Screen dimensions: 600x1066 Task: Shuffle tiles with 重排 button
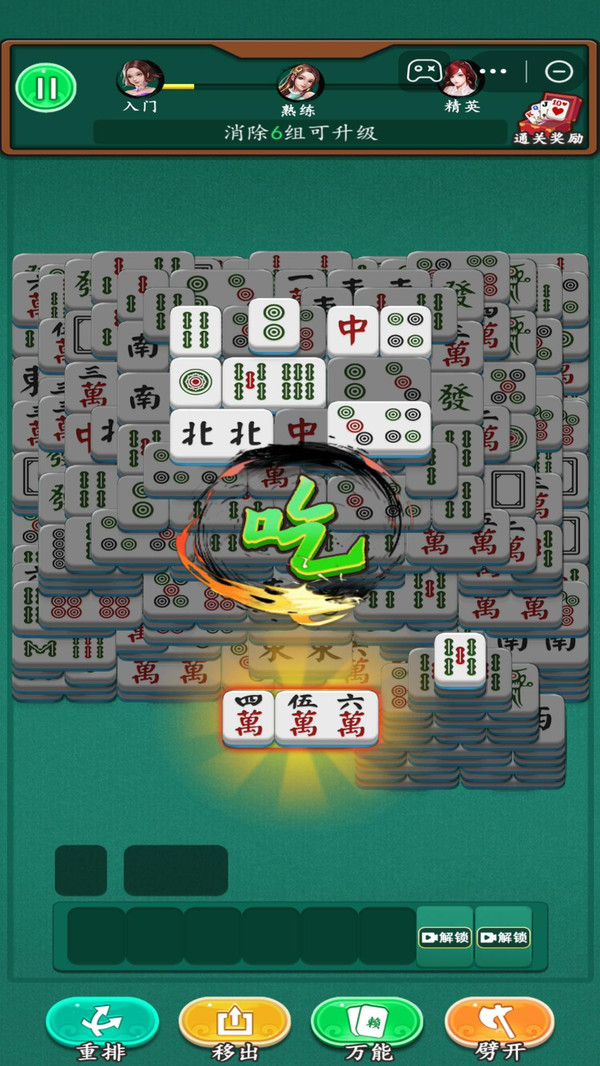coord(102,1027)
